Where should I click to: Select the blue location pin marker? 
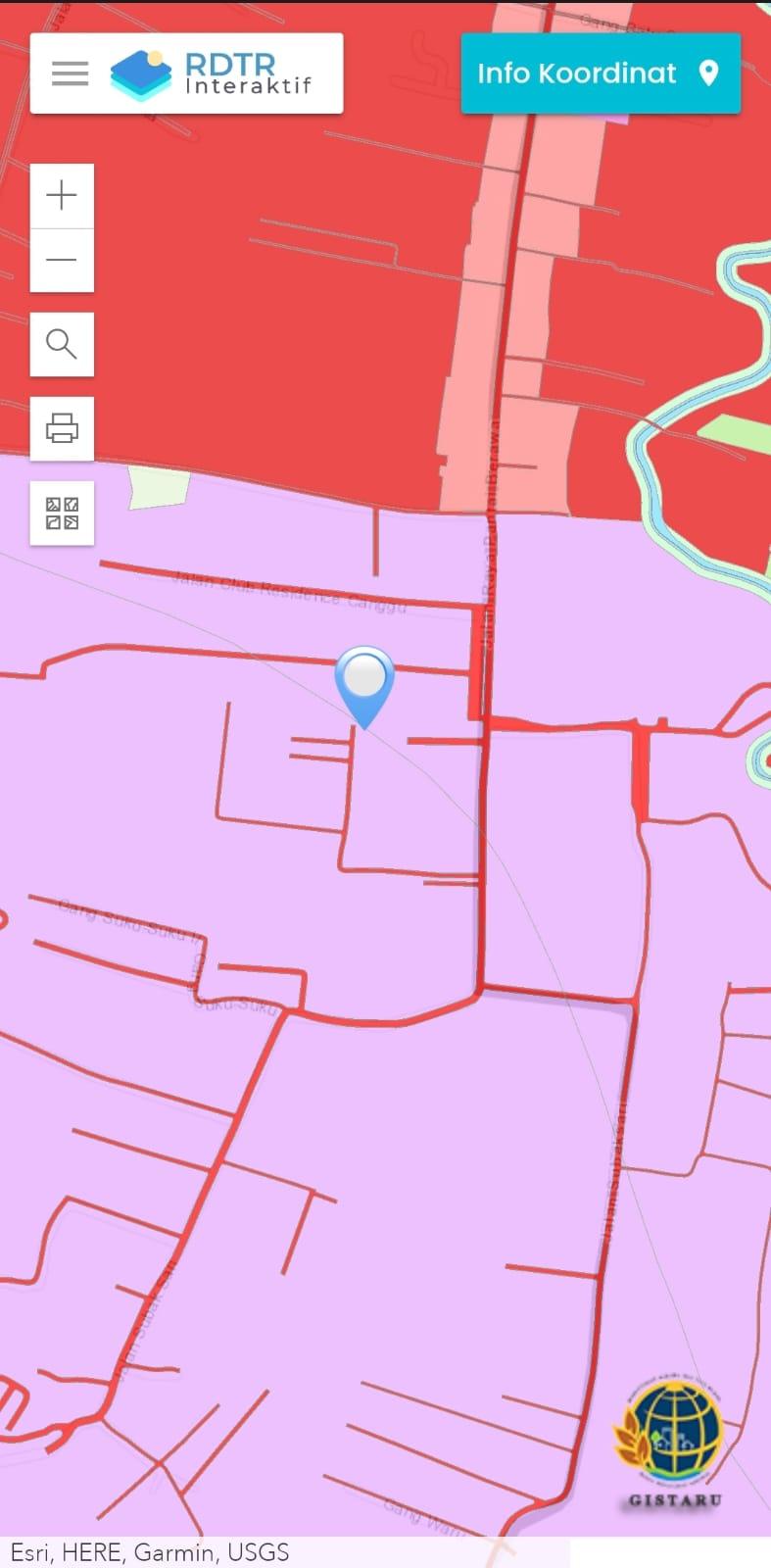click(364, 681)
